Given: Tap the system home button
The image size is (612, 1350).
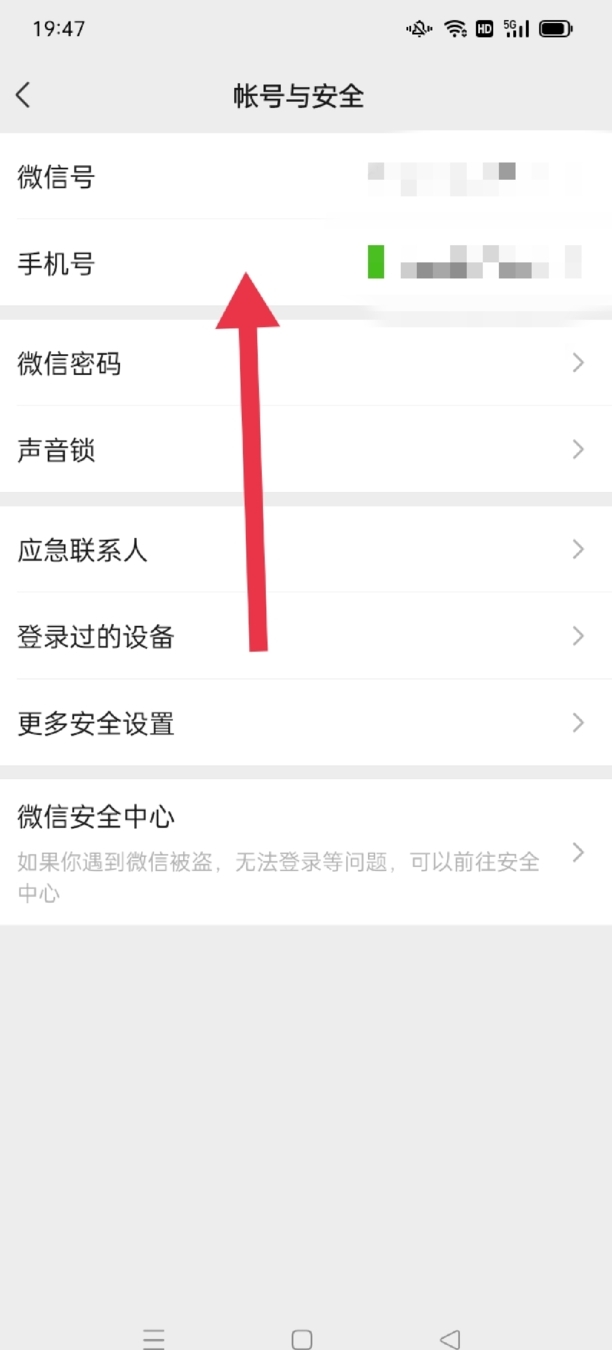Looking at the screenshot, I should 302,1339.
